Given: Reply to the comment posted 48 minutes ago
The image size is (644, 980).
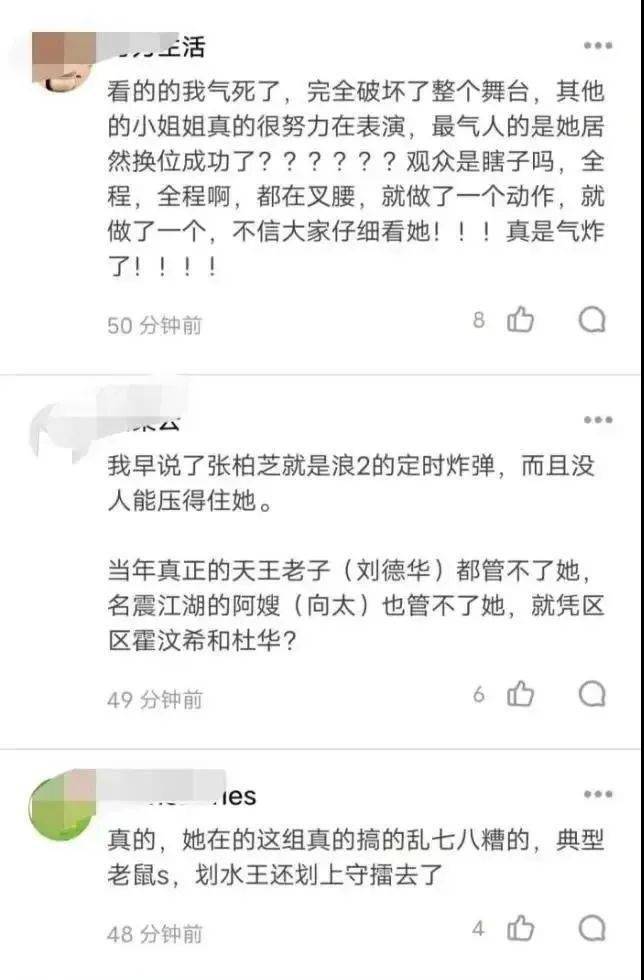Looking at the screenshot, I should [x=592, y=929].
